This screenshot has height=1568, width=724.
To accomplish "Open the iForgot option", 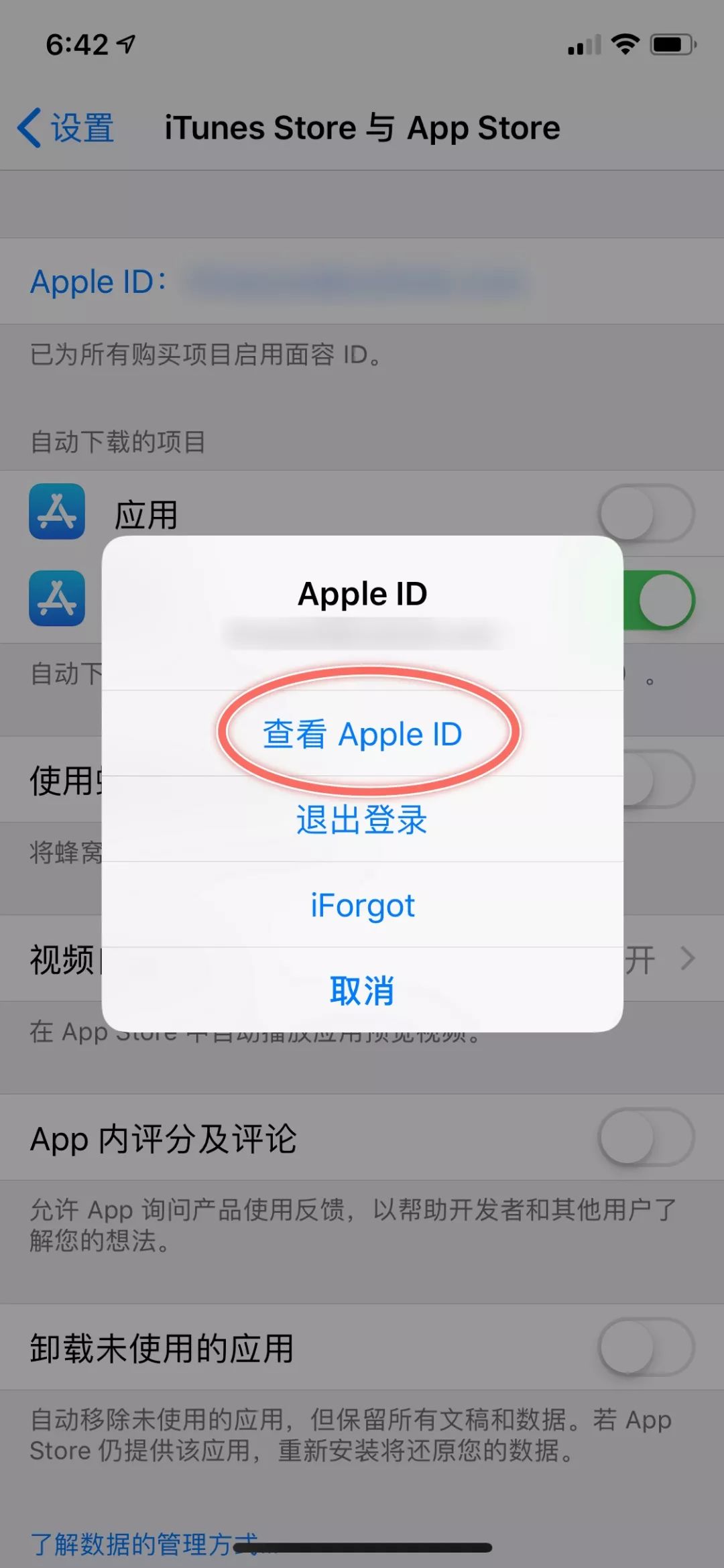I will [x=362, y=905].
